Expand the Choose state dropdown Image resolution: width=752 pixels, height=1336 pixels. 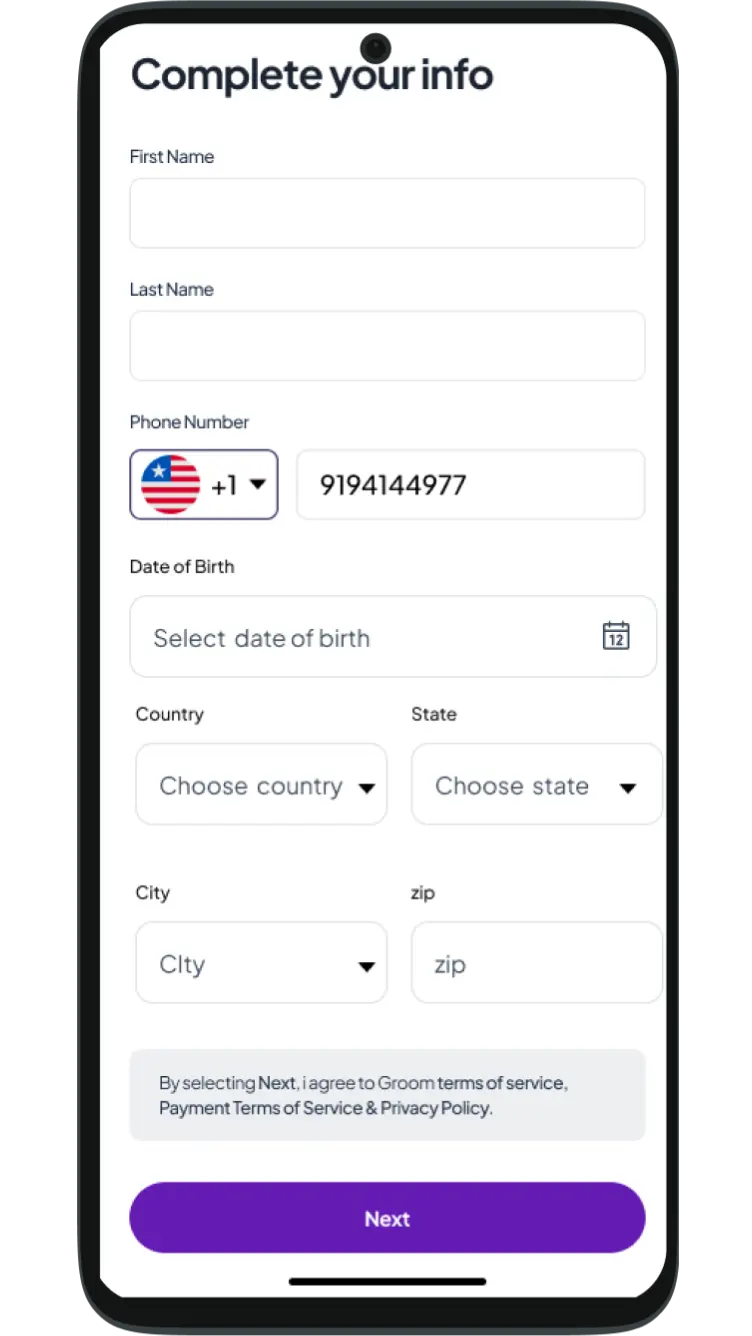pos(537,784)
